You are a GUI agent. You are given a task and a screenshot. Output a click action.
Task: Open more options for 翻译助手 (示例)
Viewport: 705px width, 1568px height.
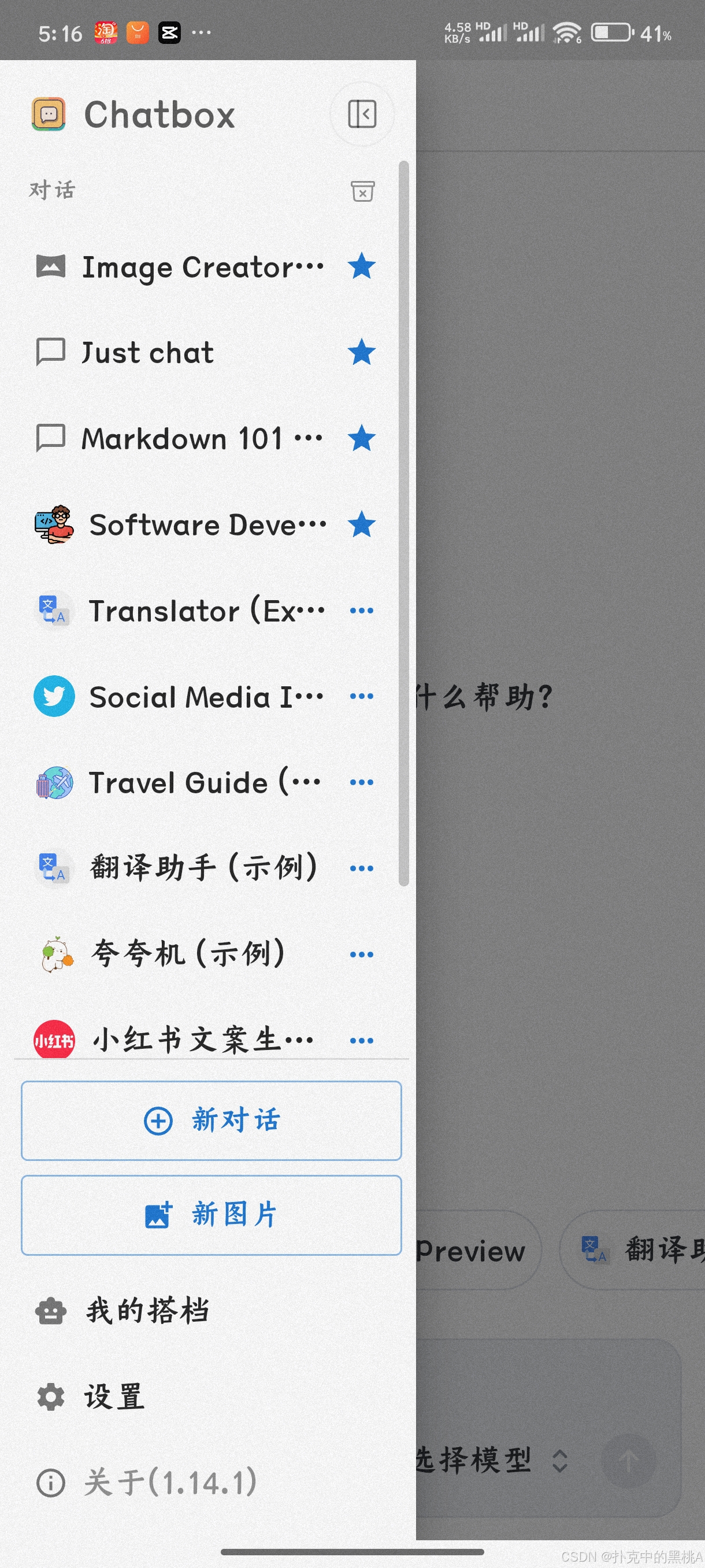(x=362, y=868)
